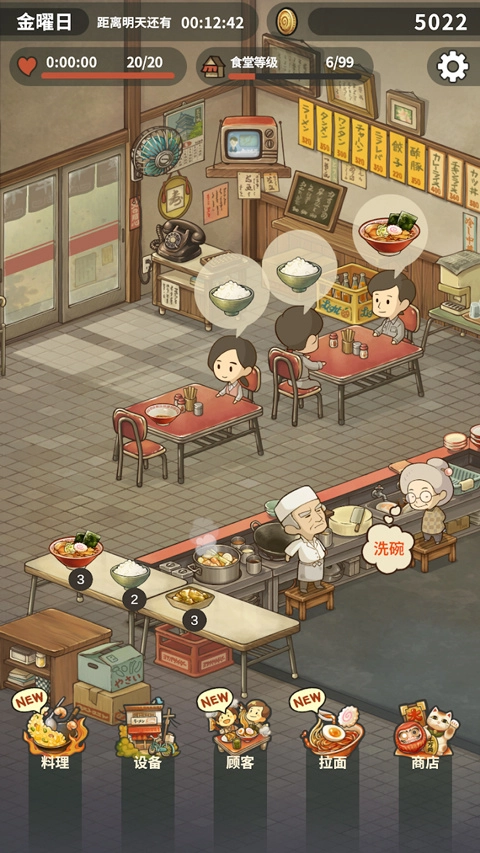Tap the gold coin icon
Screen dimensions: 480x853
[x=287, y=23]
